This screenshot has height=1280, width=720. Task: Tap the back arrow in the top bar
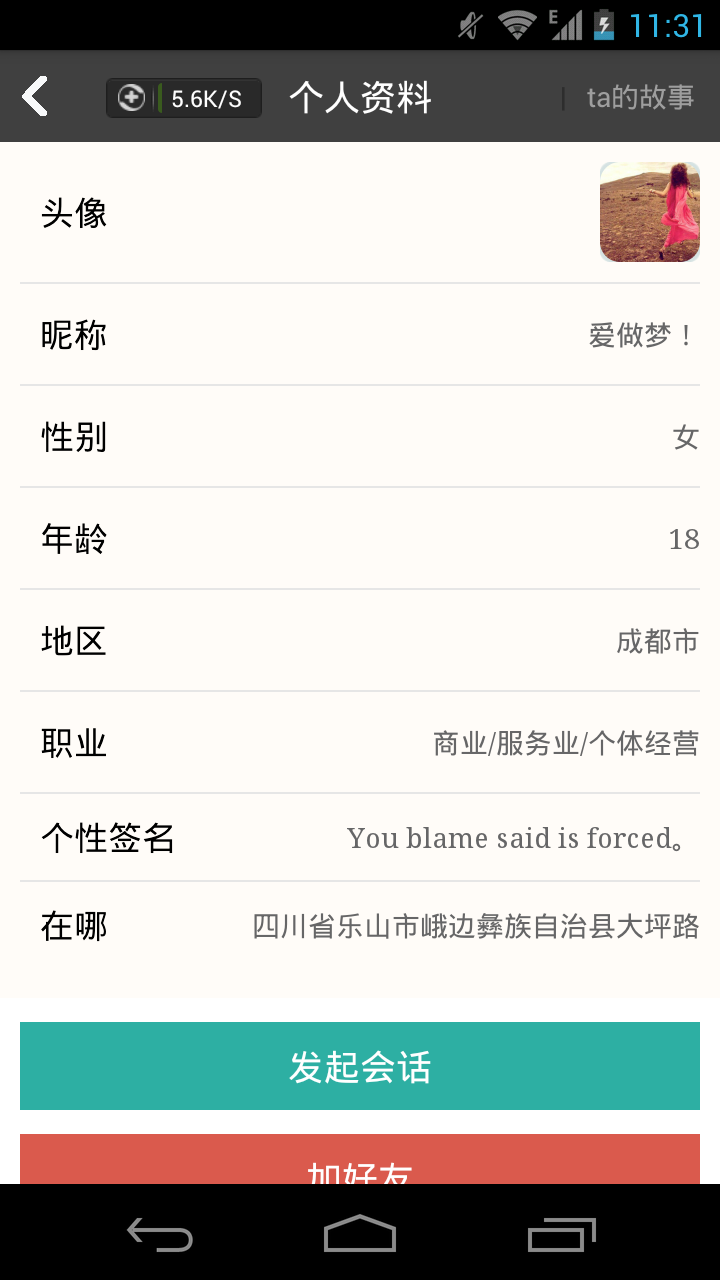pyautogui.click(x=36, y=96)
